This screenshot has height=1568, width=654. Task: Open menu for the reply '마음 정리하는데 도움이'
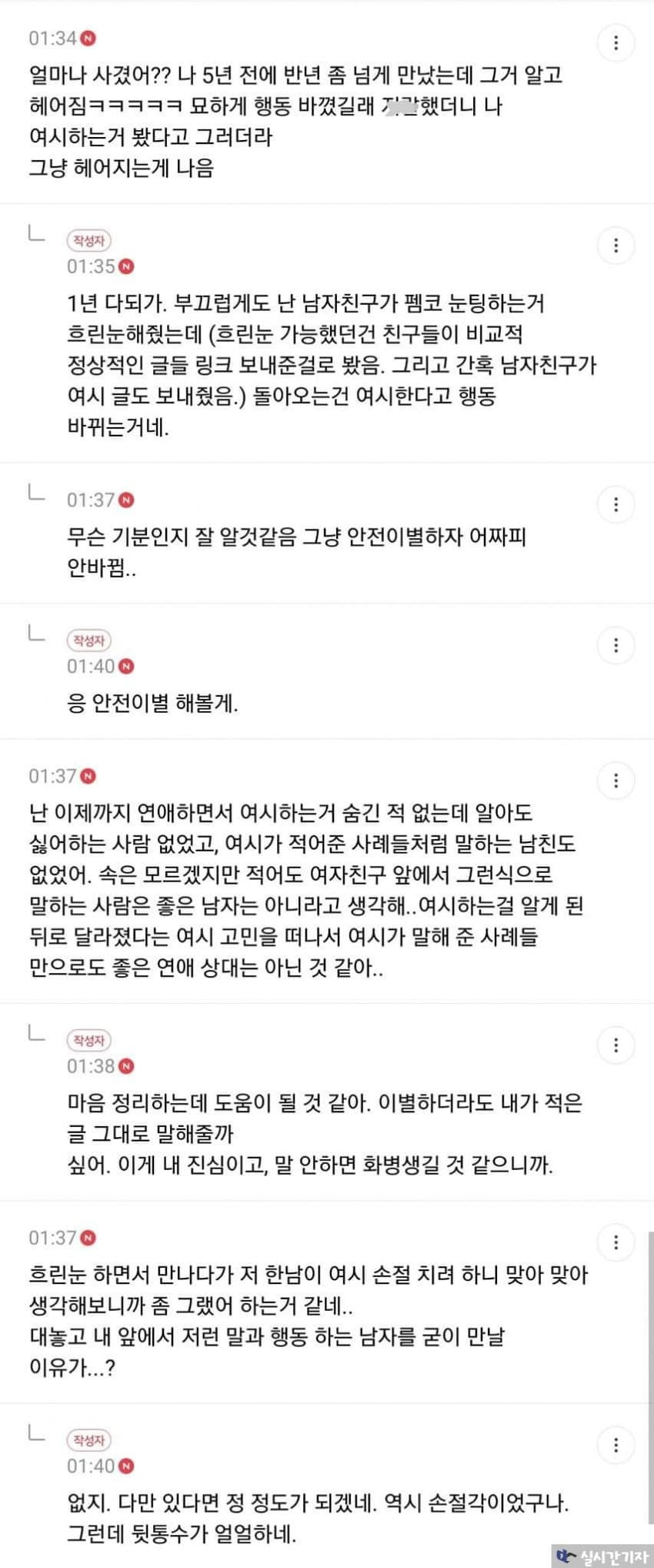tap(616, 1045)
